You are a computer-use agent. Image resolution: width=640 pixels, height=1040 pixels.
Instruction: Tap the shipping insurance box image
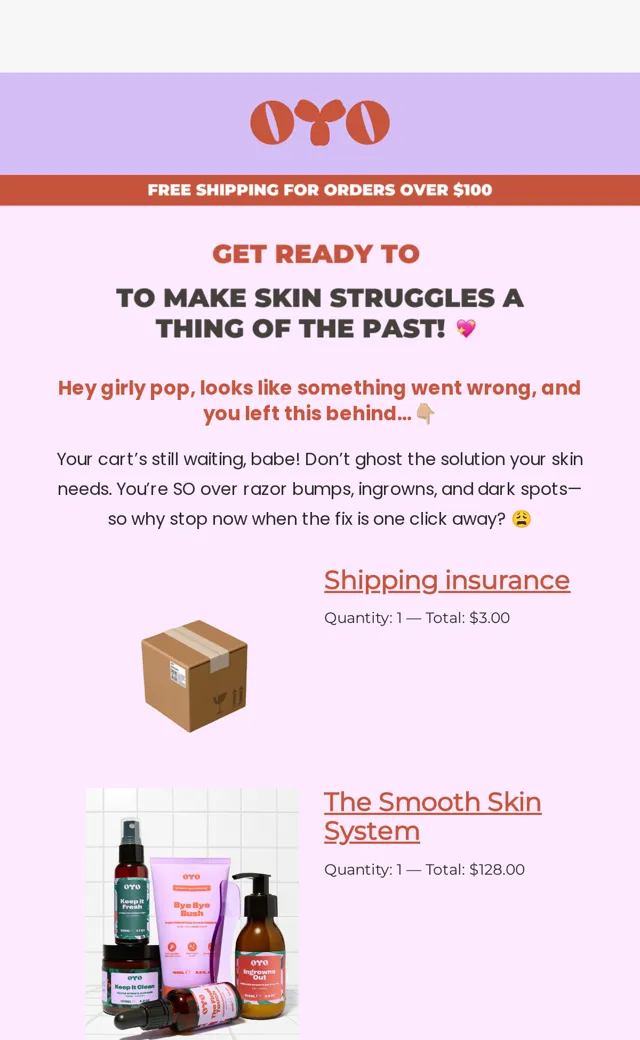pos(194,676)
